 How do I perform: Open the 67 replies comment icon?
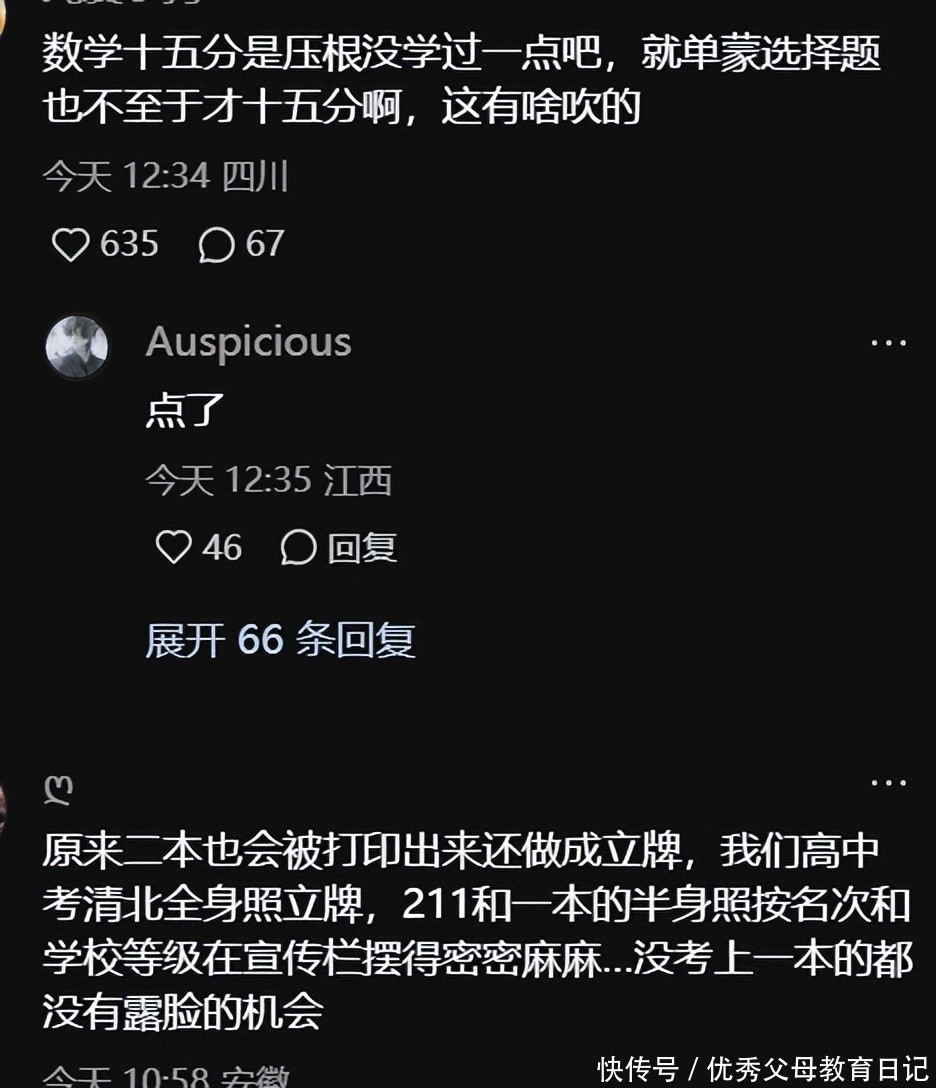click(216, 244)
